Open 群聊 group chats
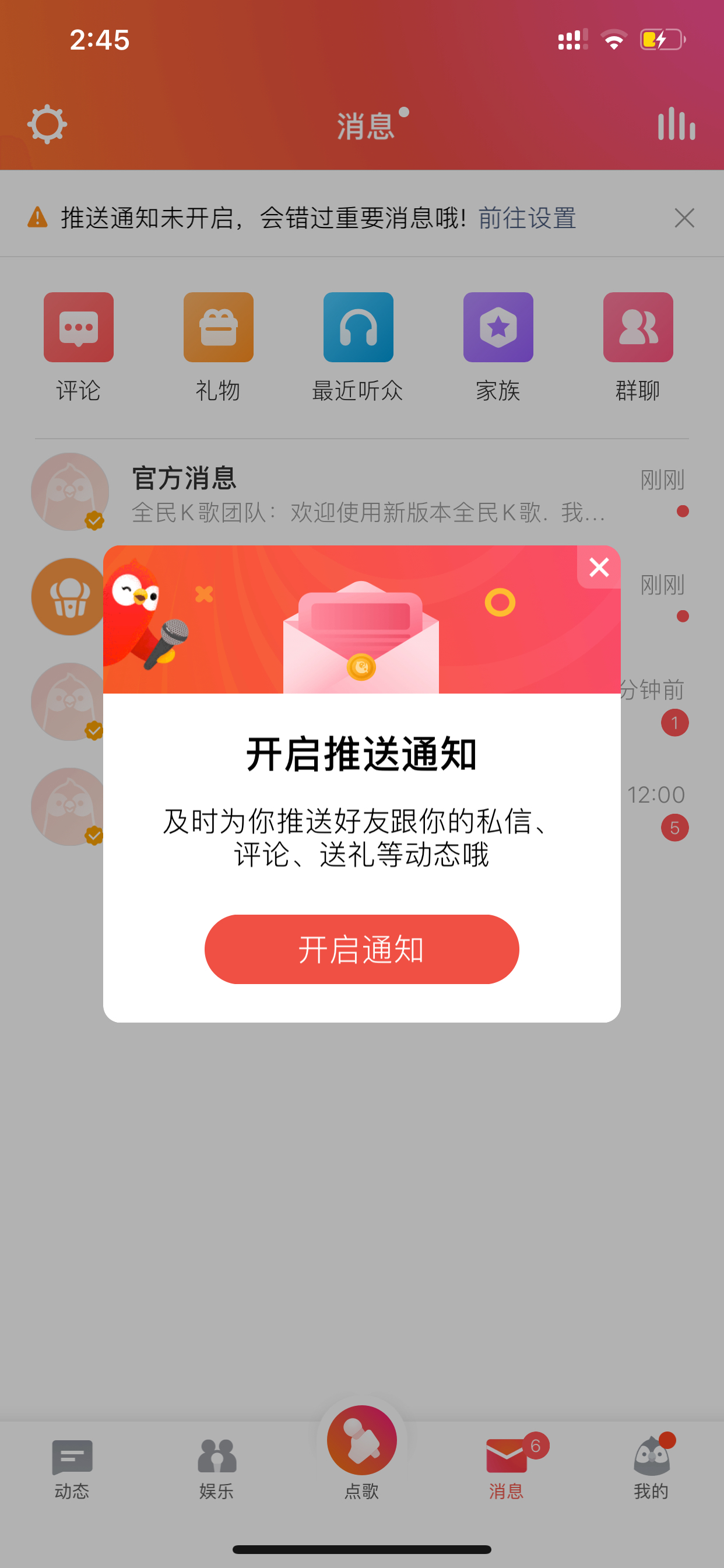Image resolution: width=724 pixels, height=1568 pixels. 638,348
